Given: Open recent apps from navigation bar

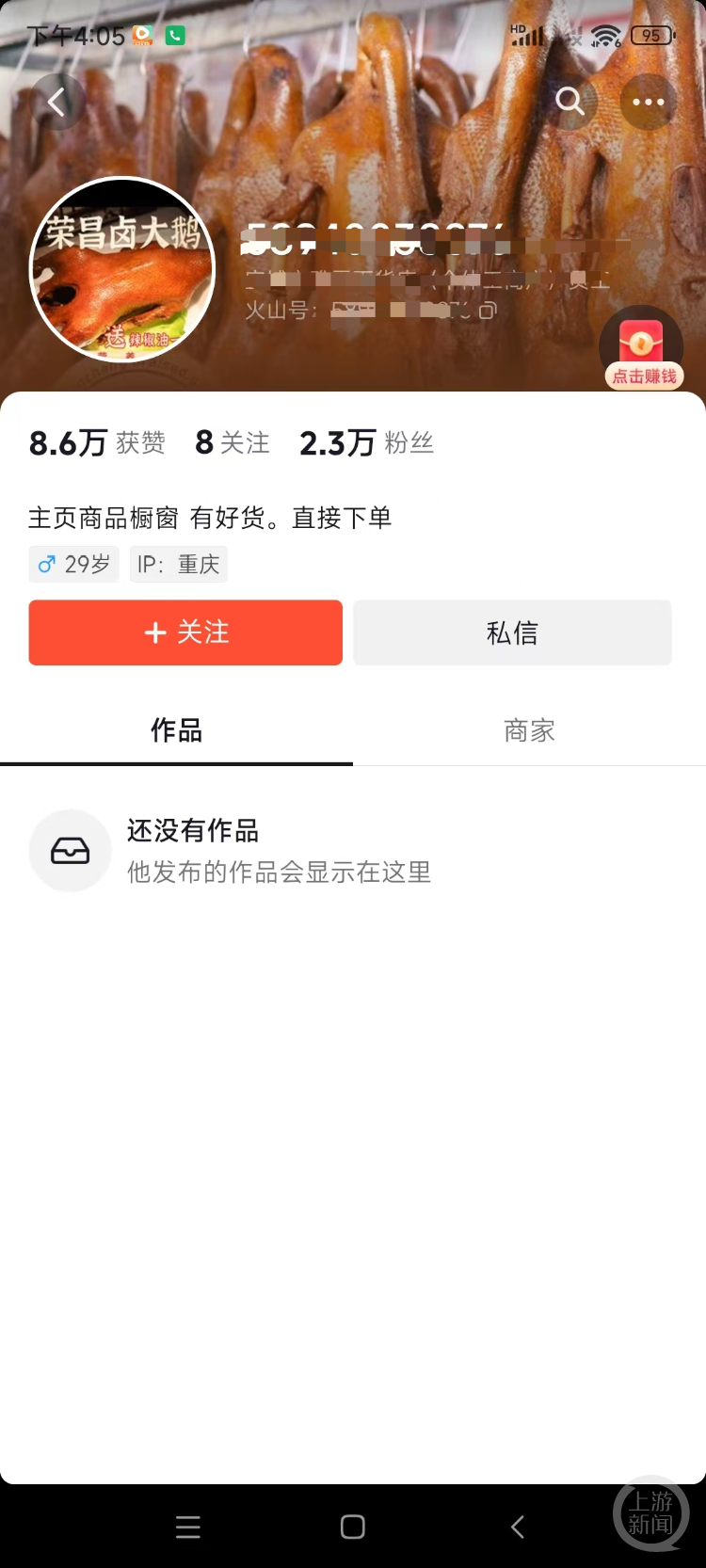Looking at the screenshot, I should [188, 1527].
